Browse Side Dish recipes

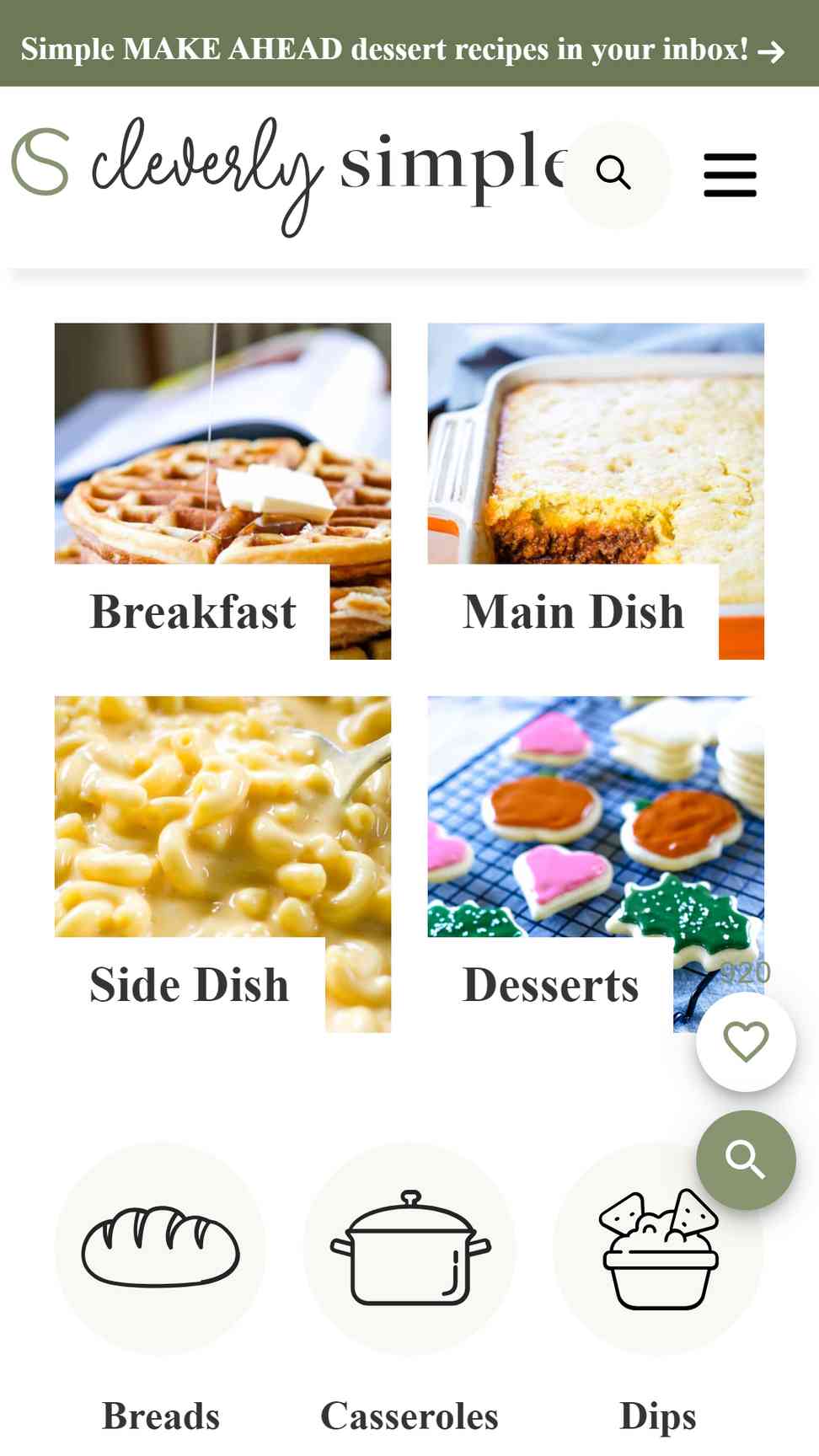[222, 864]
